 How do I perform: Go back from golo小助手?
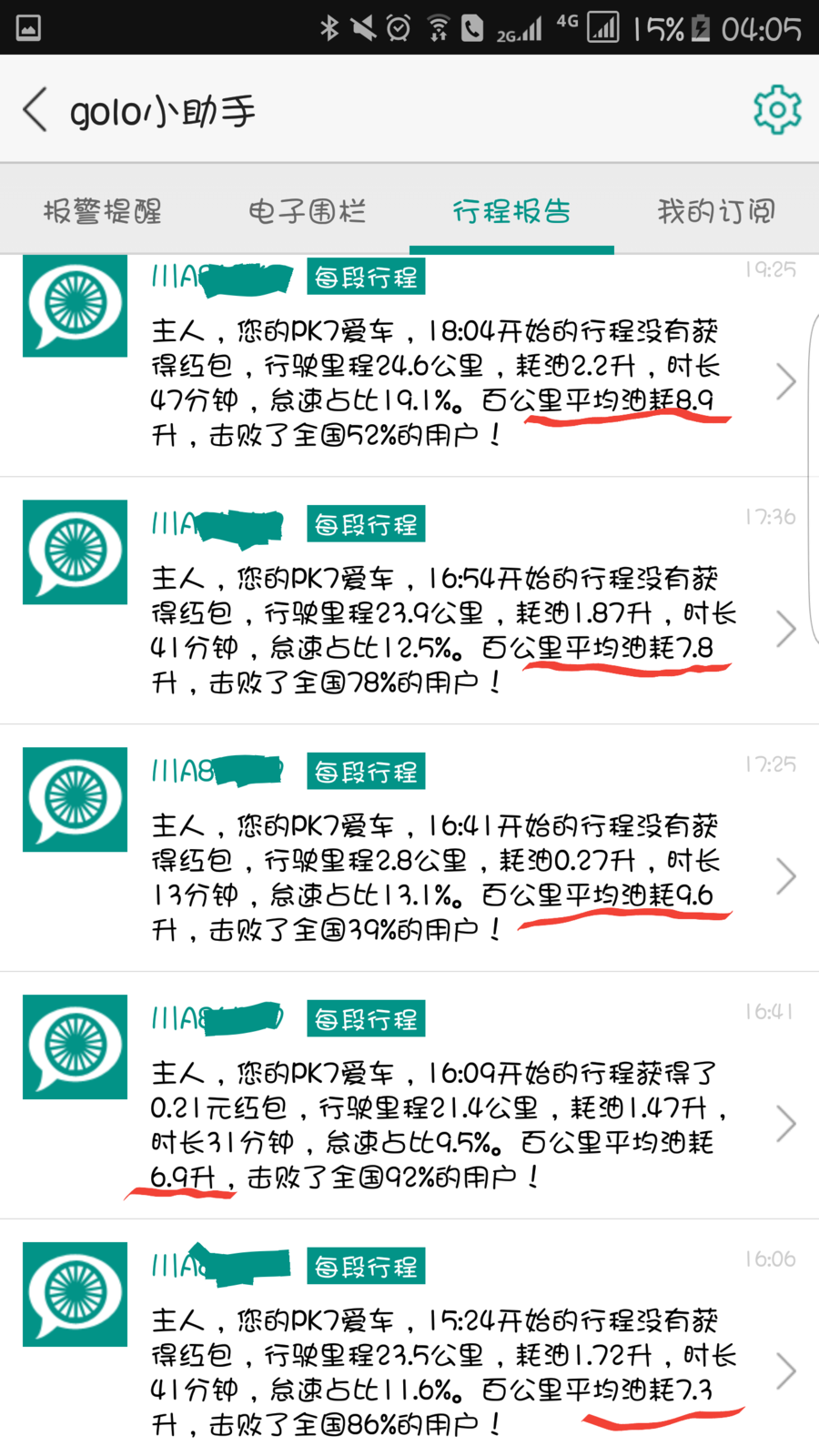pyautogui.click(x=35, y=110)
